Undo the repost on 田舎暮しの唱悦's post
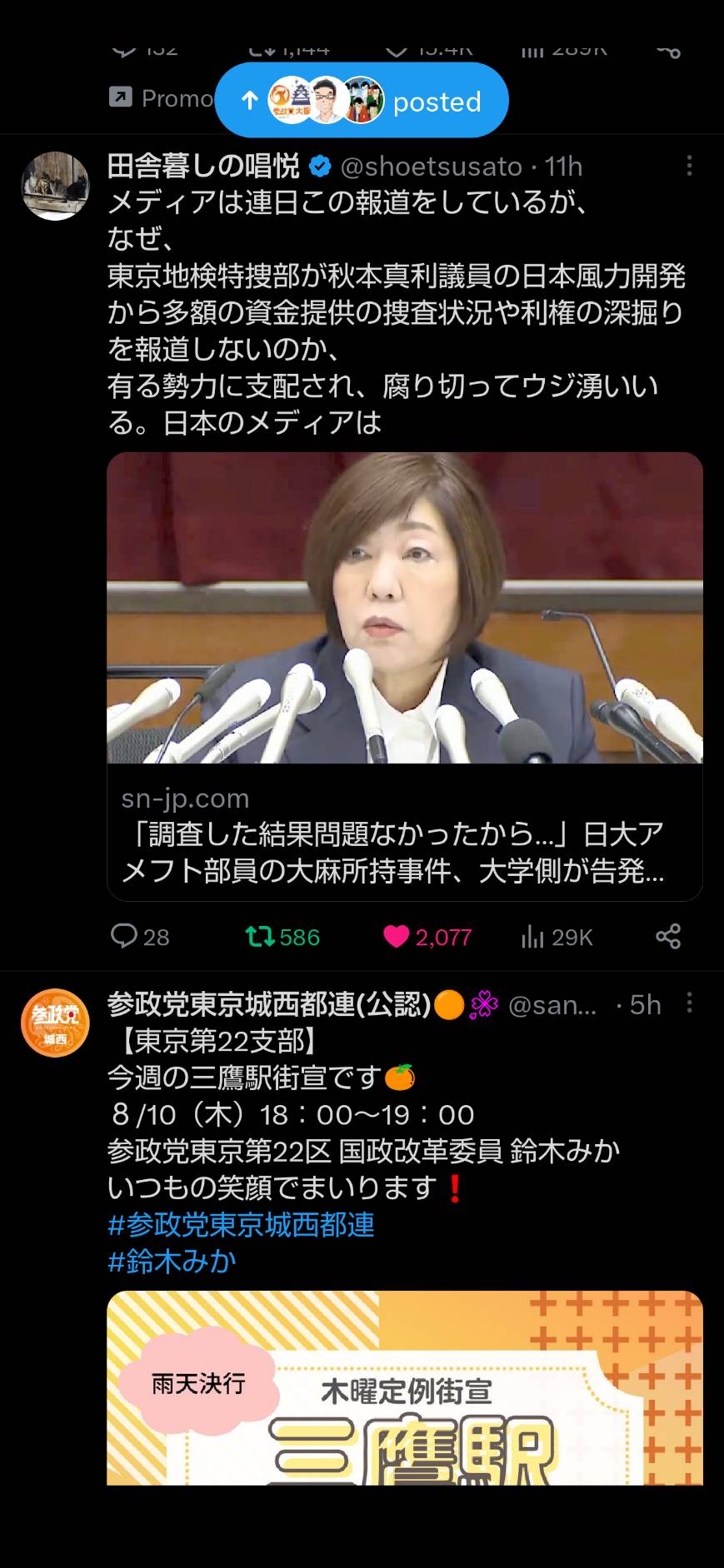The image size is (724, 1568). [x=283, y=937]
